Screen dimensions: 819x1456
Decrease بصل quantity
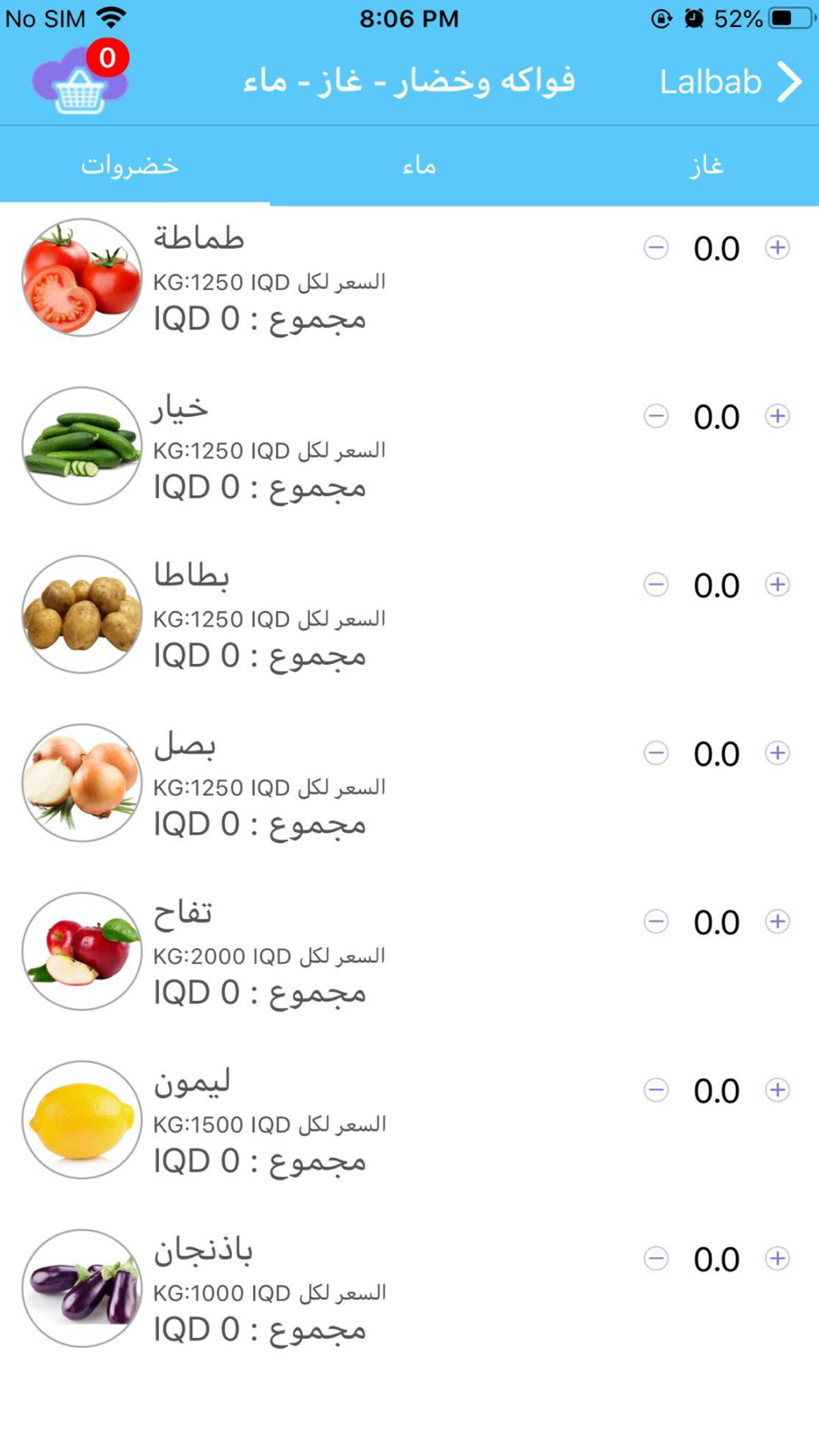click(656, 753)
